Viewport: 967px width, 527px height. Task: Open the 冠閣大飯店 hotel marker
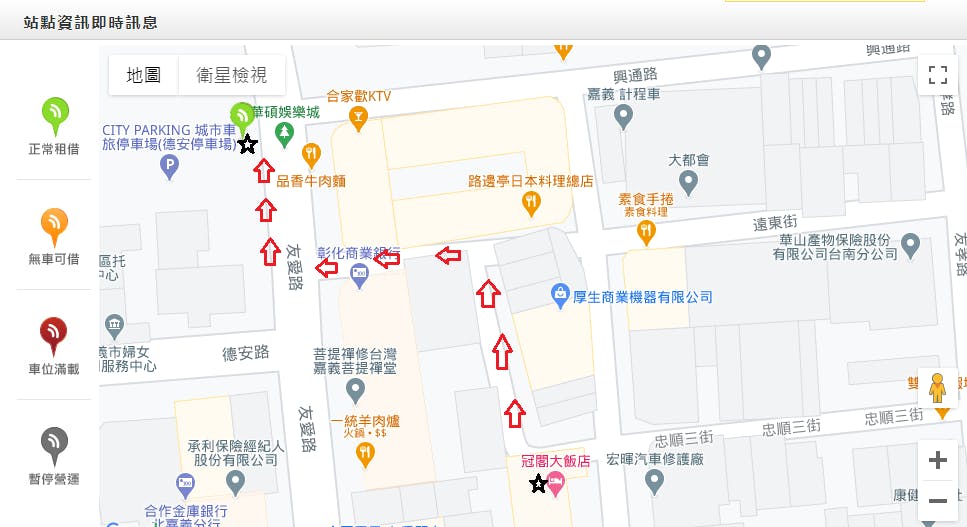coord(556,483)
